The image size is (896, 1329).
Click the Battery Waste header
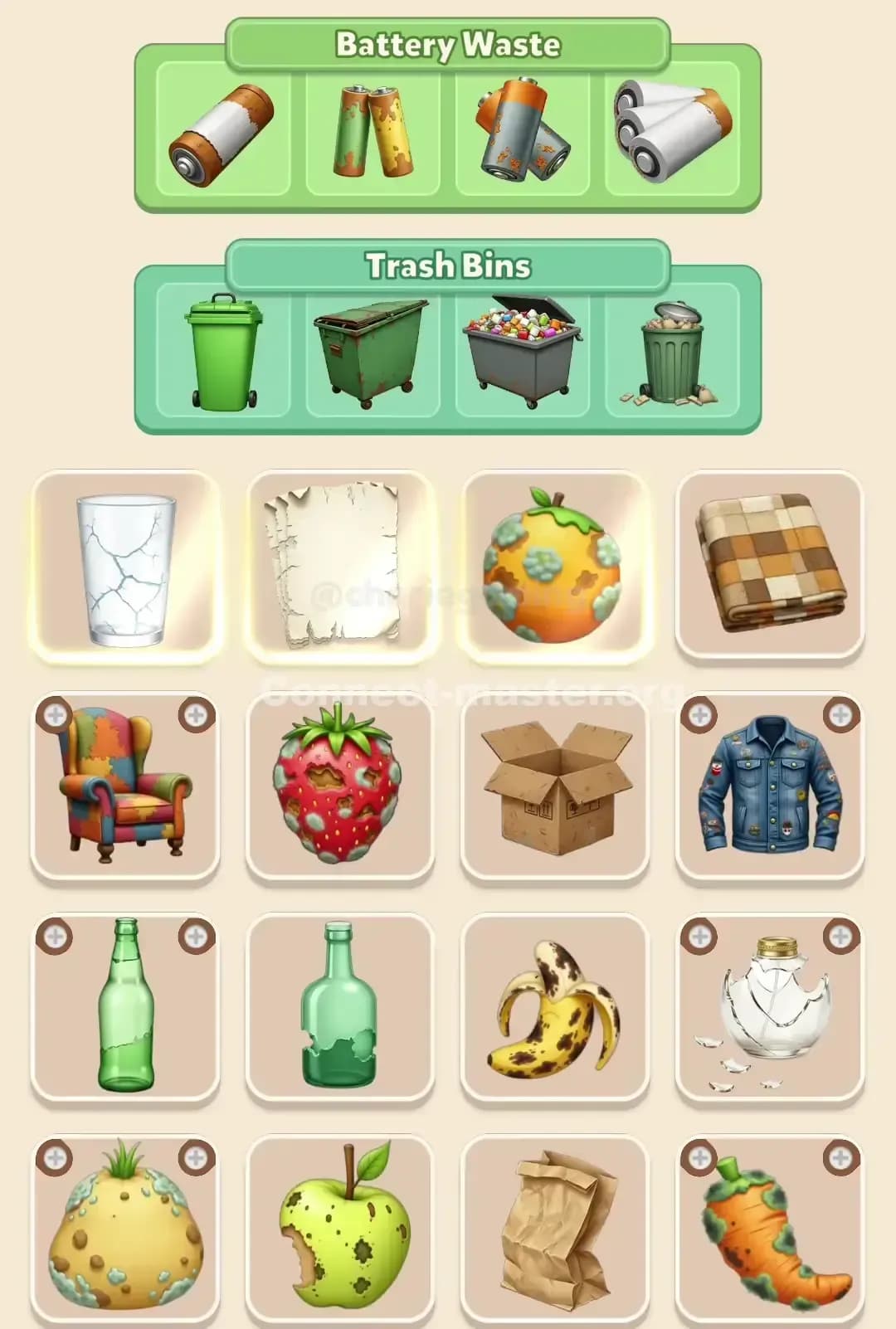448,47
